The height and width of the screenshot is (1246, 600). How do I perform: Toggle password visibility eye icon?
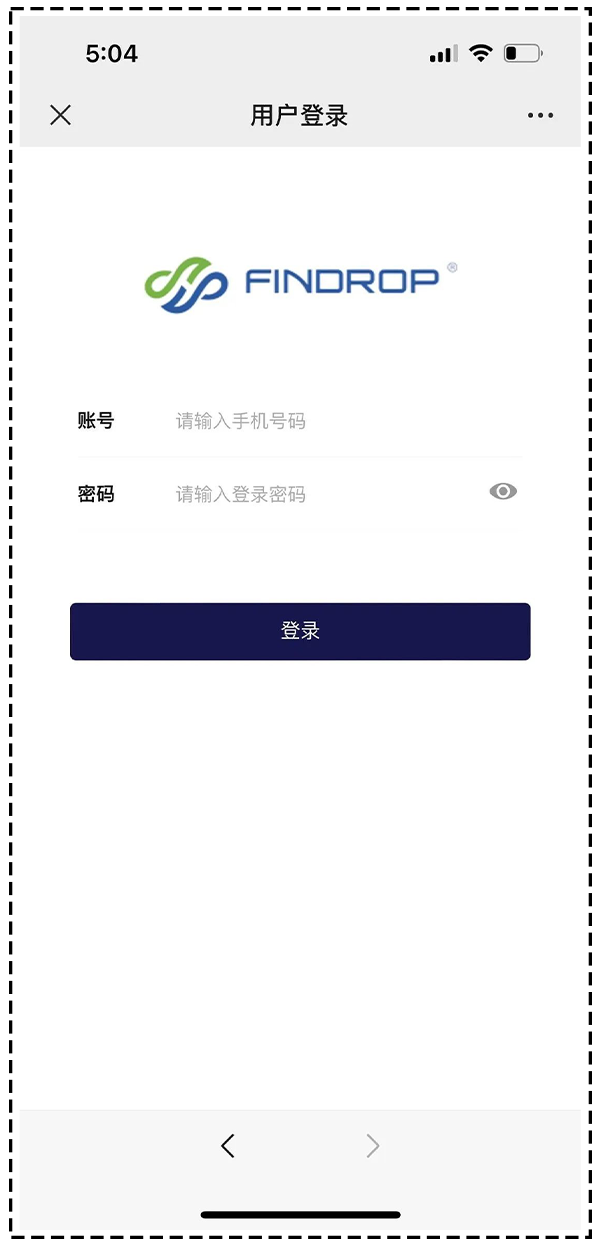click(x=503, y=491)
